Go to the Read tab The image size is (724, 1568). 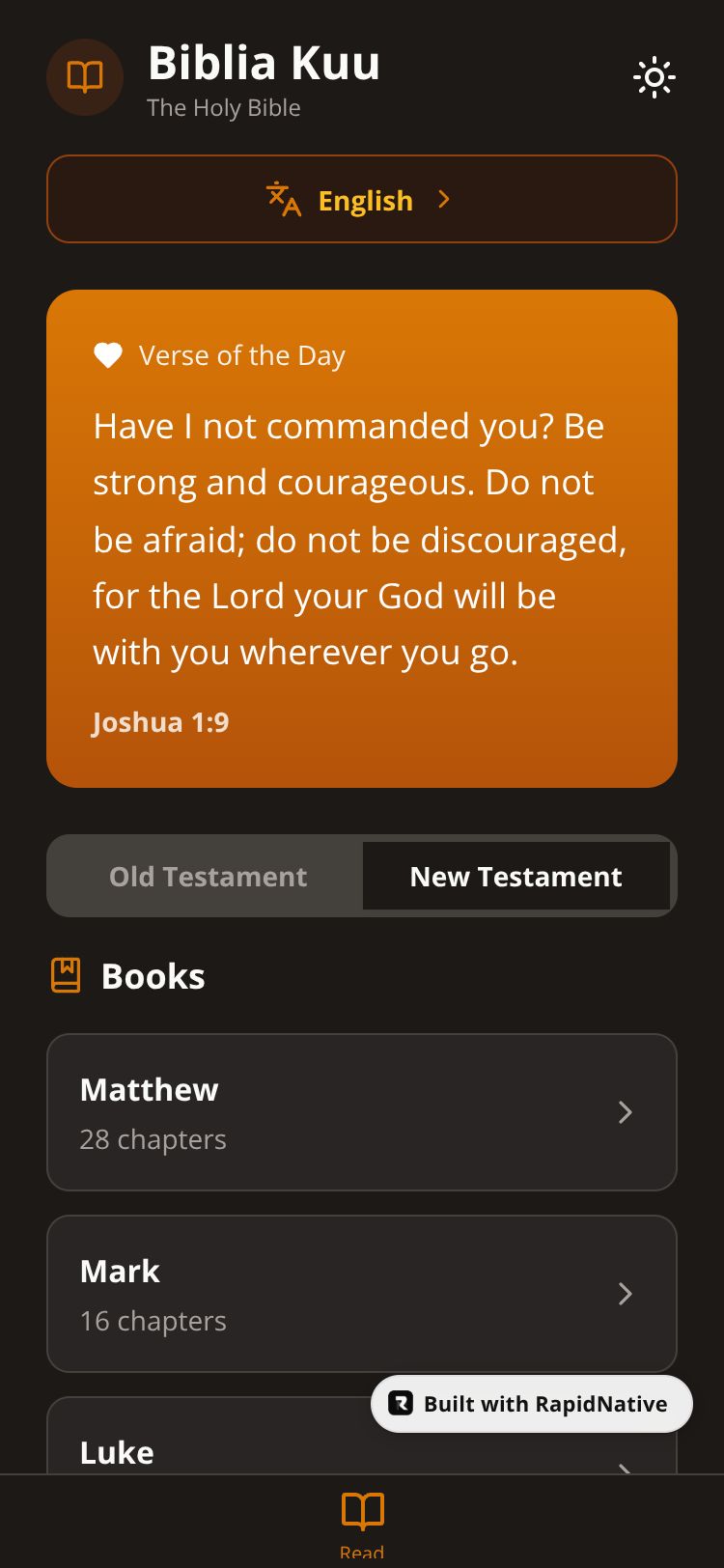[362, 1521]
